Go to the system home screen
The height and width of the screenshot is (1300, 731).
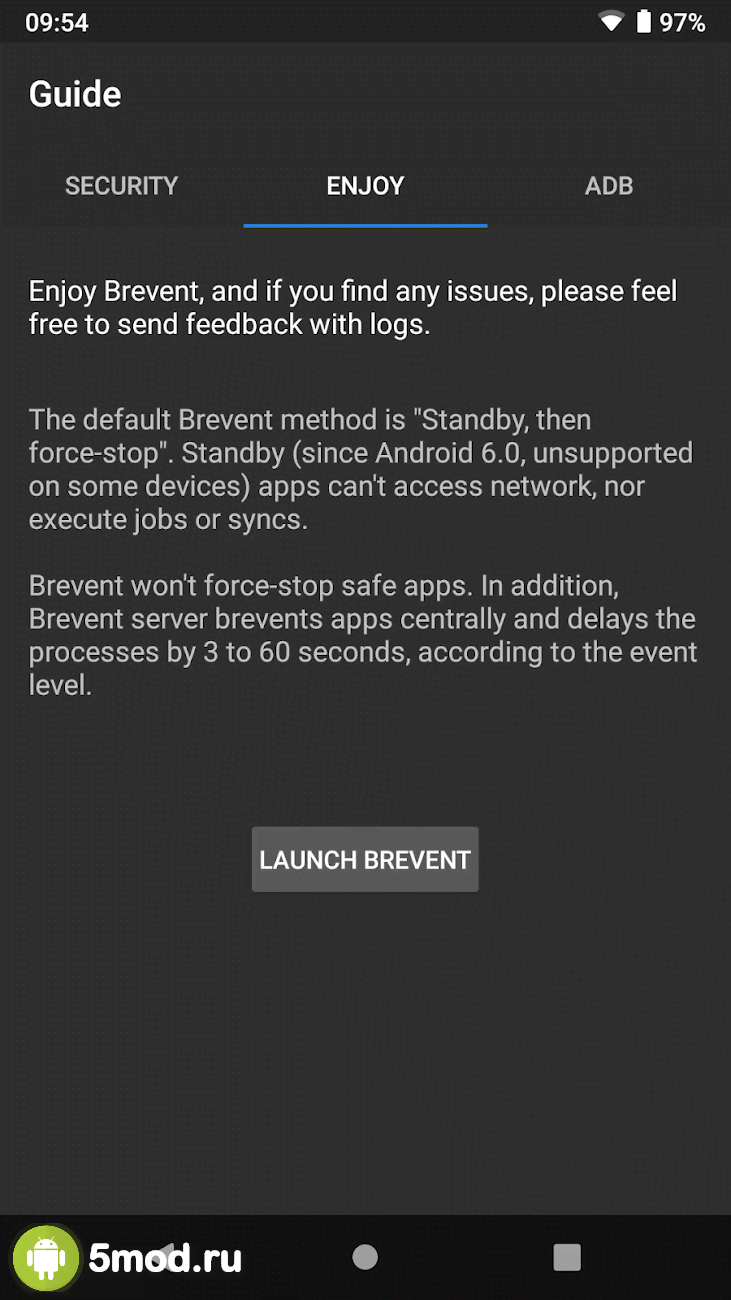pos(365,1257)
